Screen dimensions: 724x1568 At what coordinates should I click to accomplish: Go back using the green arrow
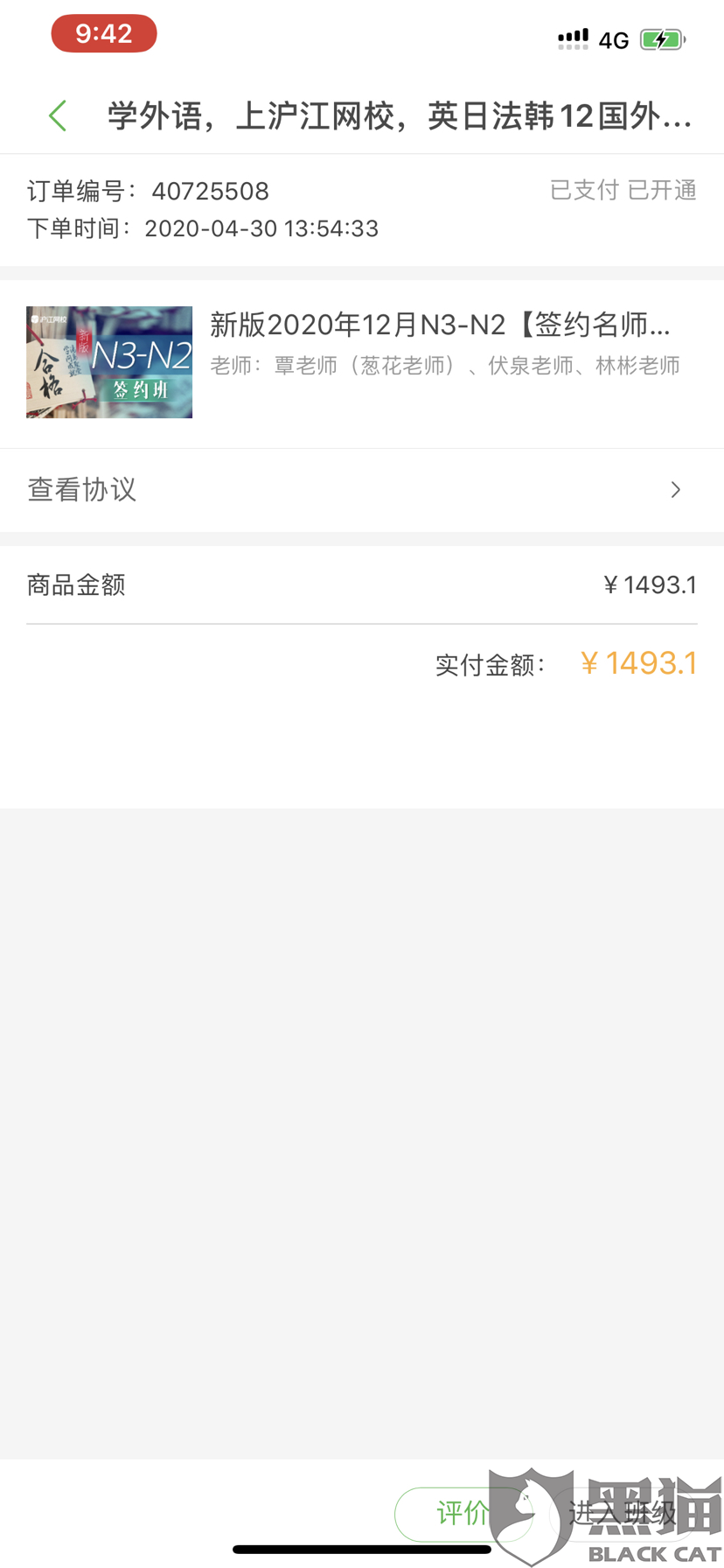tap(58, 115)
